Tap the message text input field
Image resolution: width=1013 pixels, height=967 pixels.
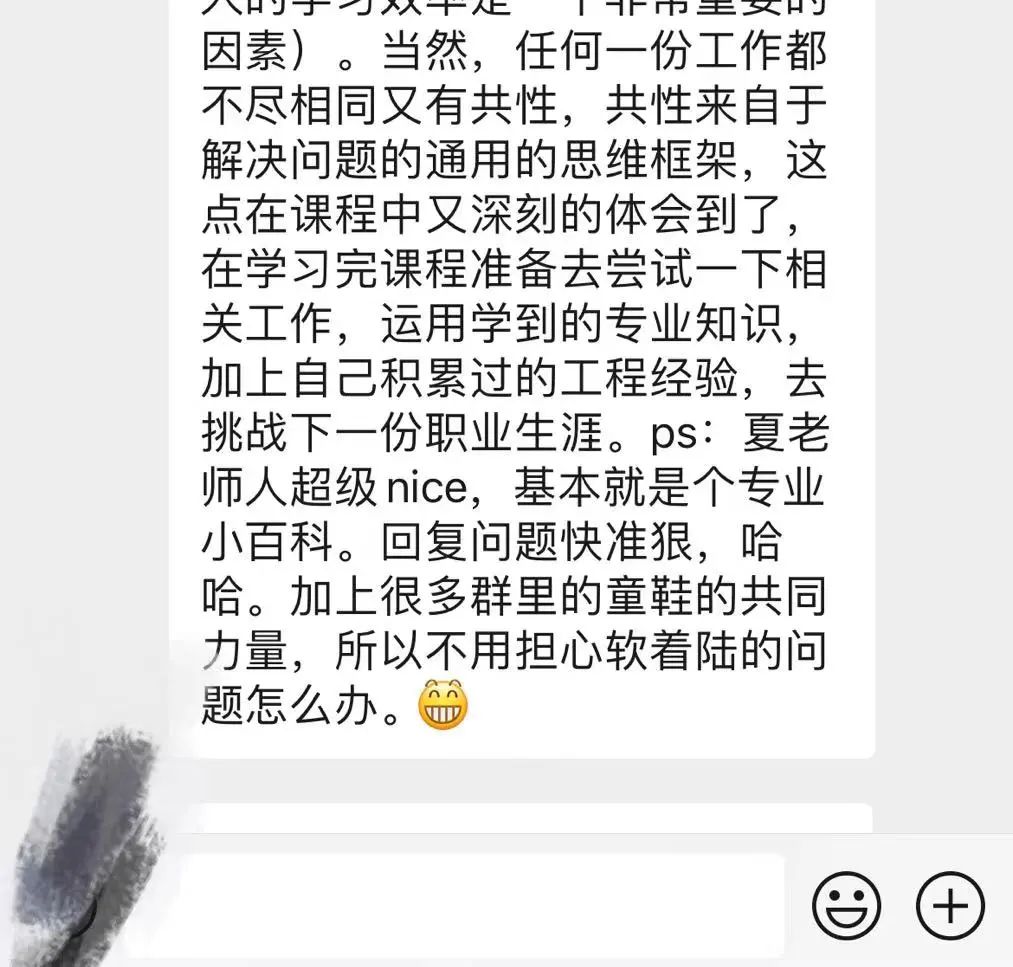[x=480, y=905]
